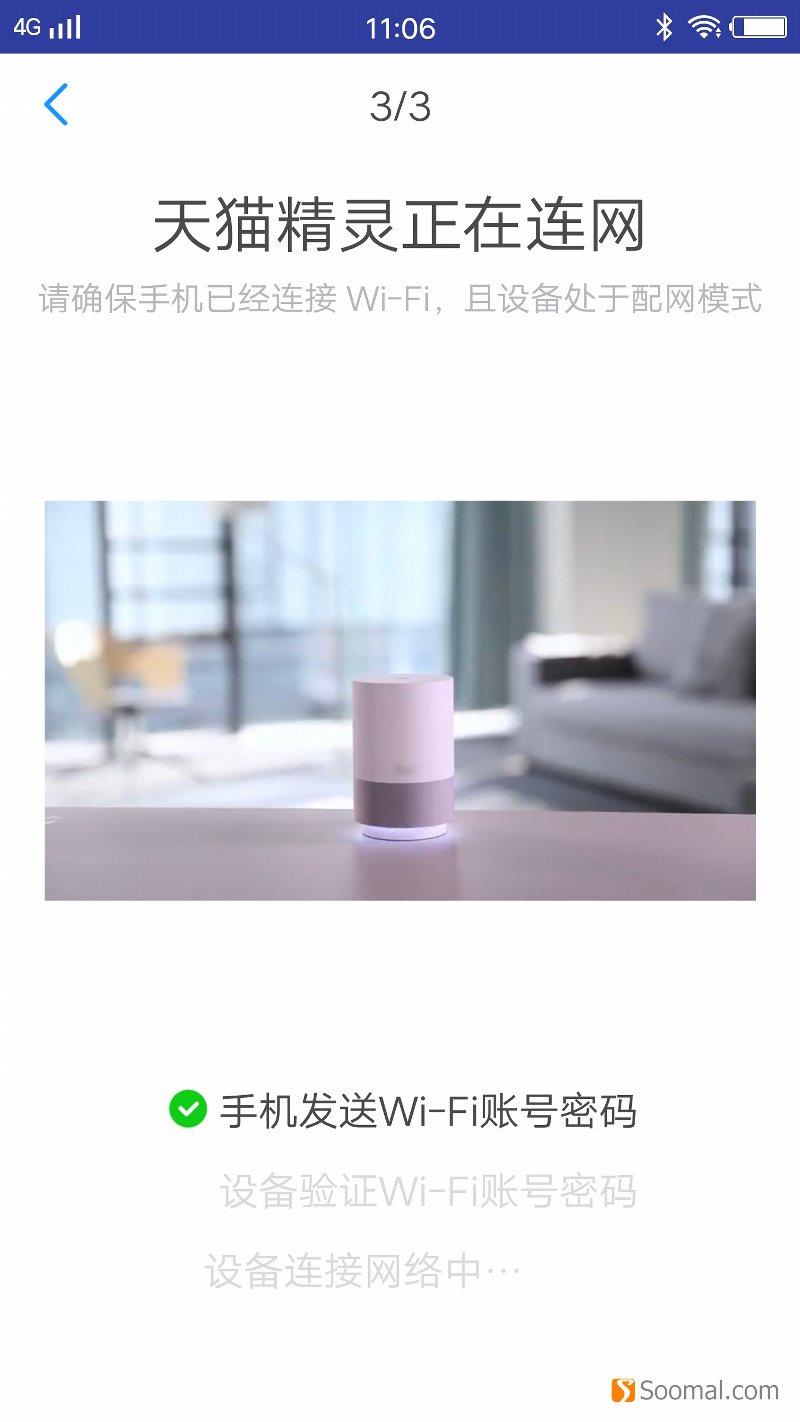Screen dimensions: 800x1422
Task: Go back using the blue arrow
Action: point(56,104)
